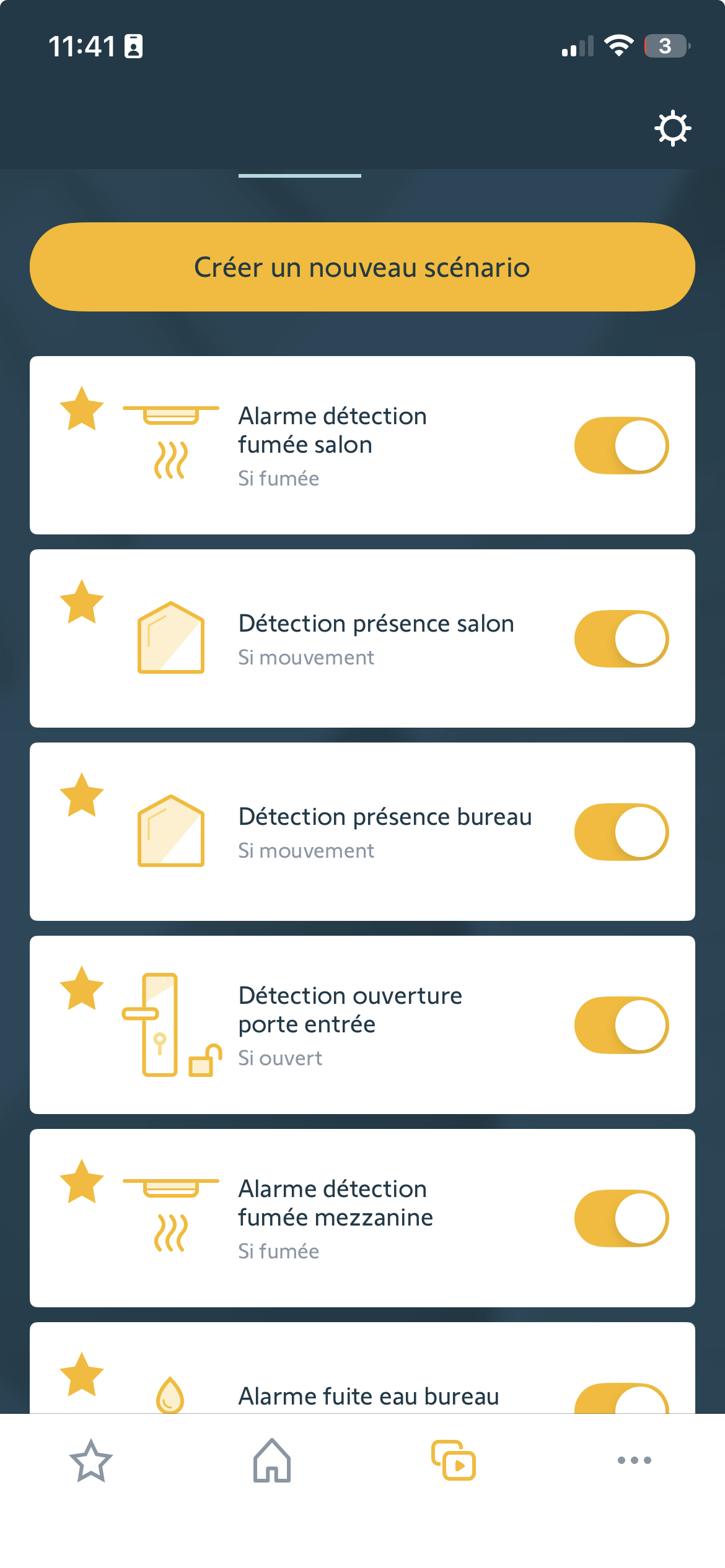Open the more options tab
The height and width of the screenshot is (1568, 725).
634,1460
